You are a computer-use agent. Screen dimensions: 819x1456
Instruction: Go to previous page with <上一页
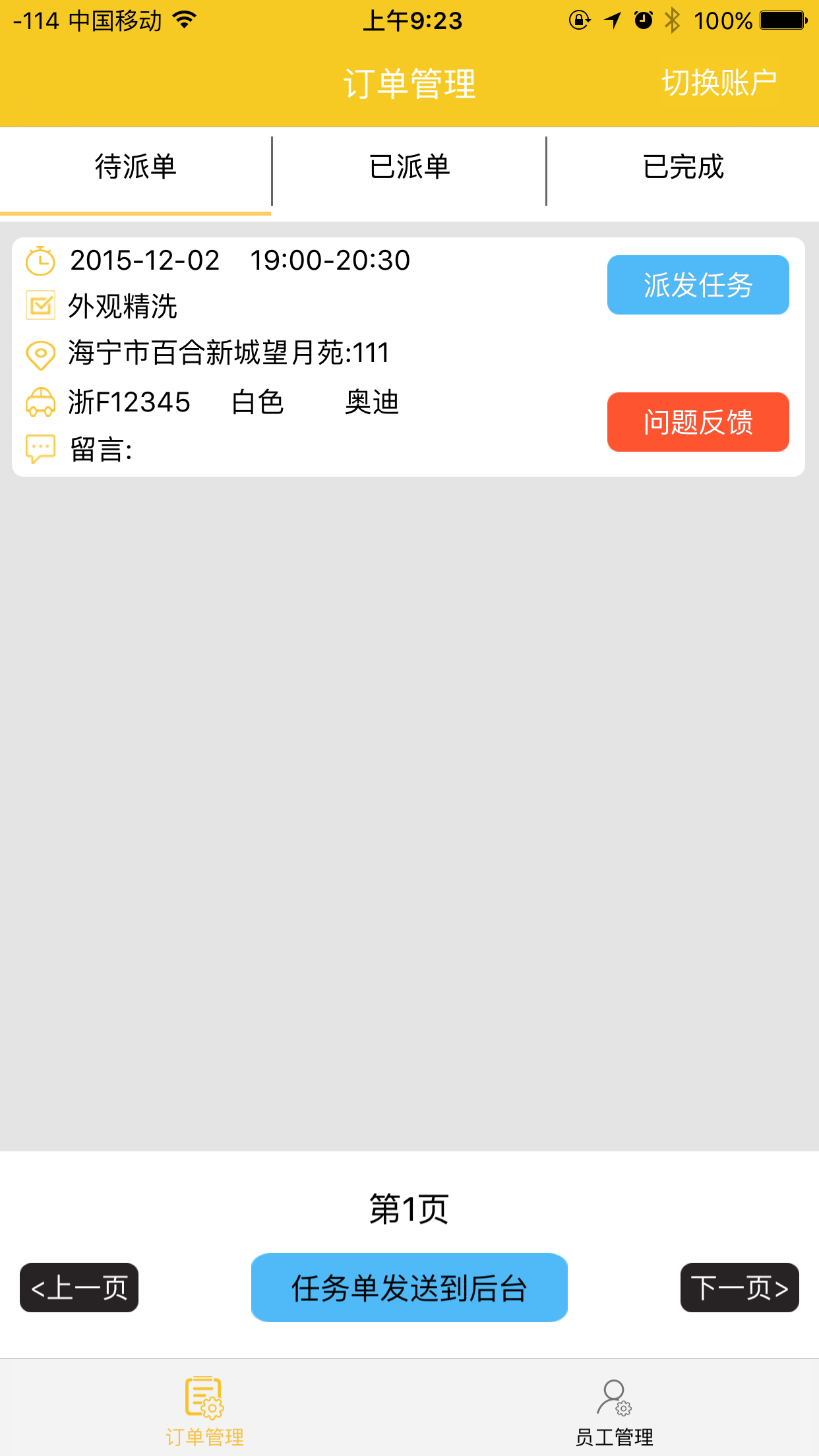(79, 1287)
